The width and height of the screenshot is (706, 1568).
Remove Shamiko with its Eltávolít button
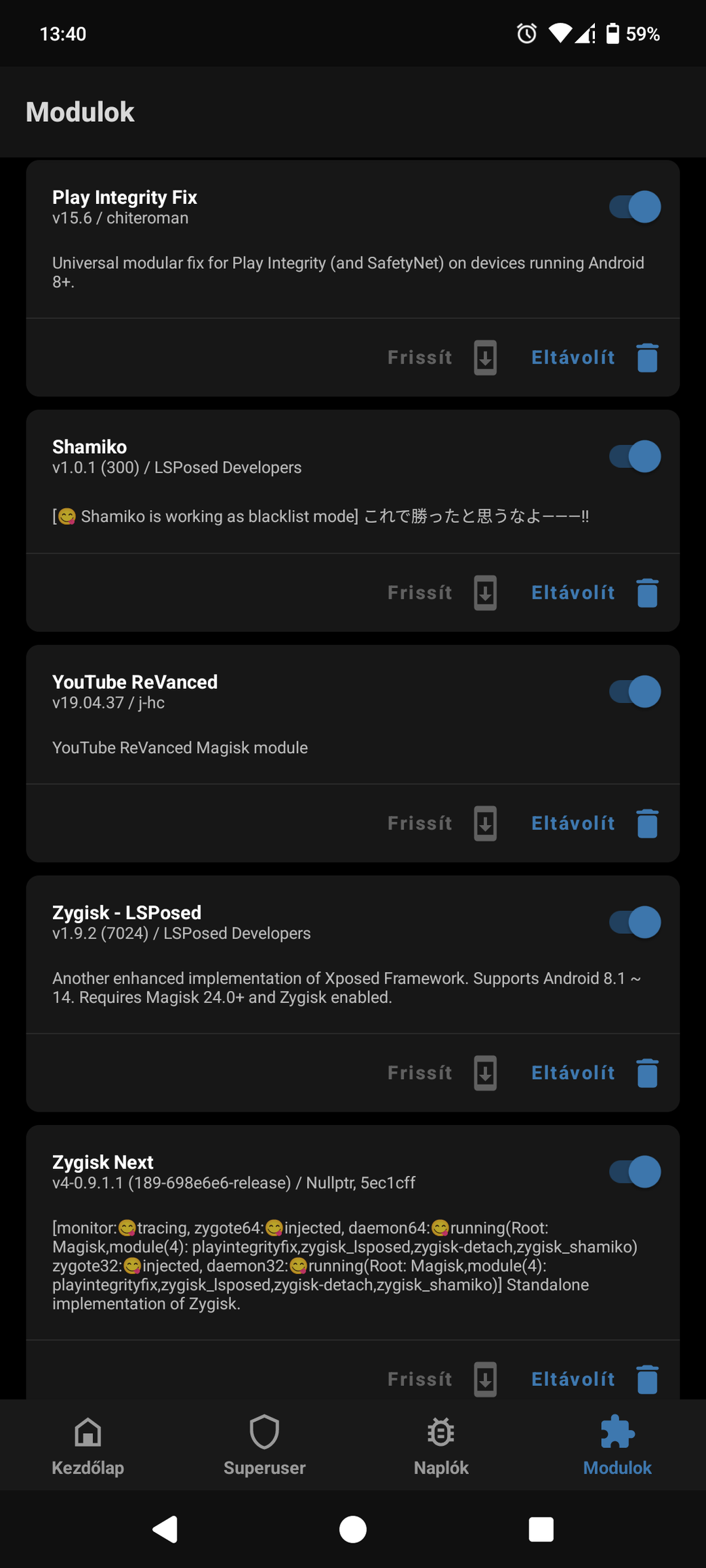pyautogui.click(x=594, y=593)
